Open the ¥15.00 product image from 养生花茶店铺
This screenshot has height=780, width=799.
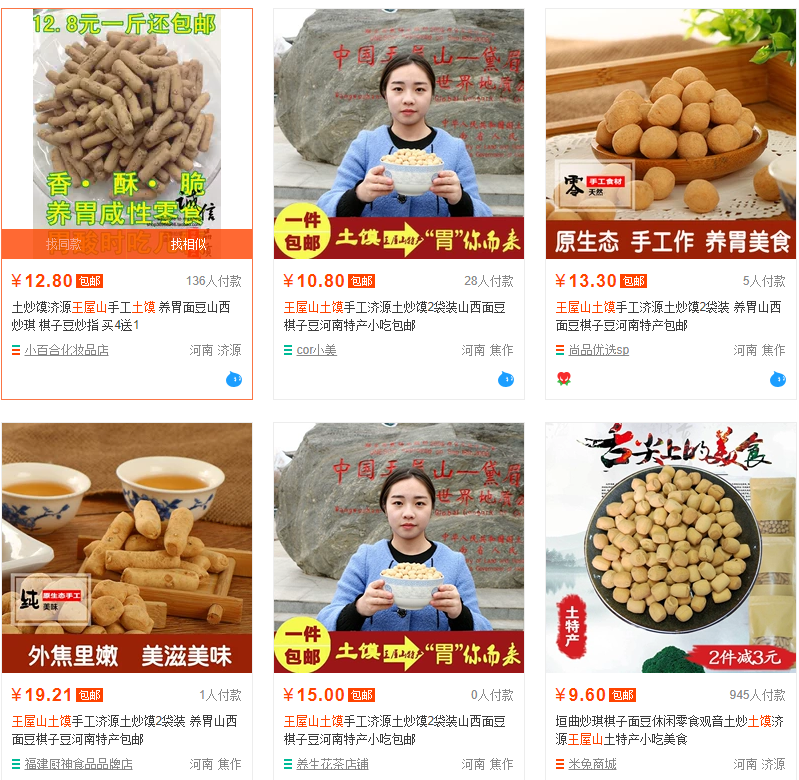click(399, 547)
